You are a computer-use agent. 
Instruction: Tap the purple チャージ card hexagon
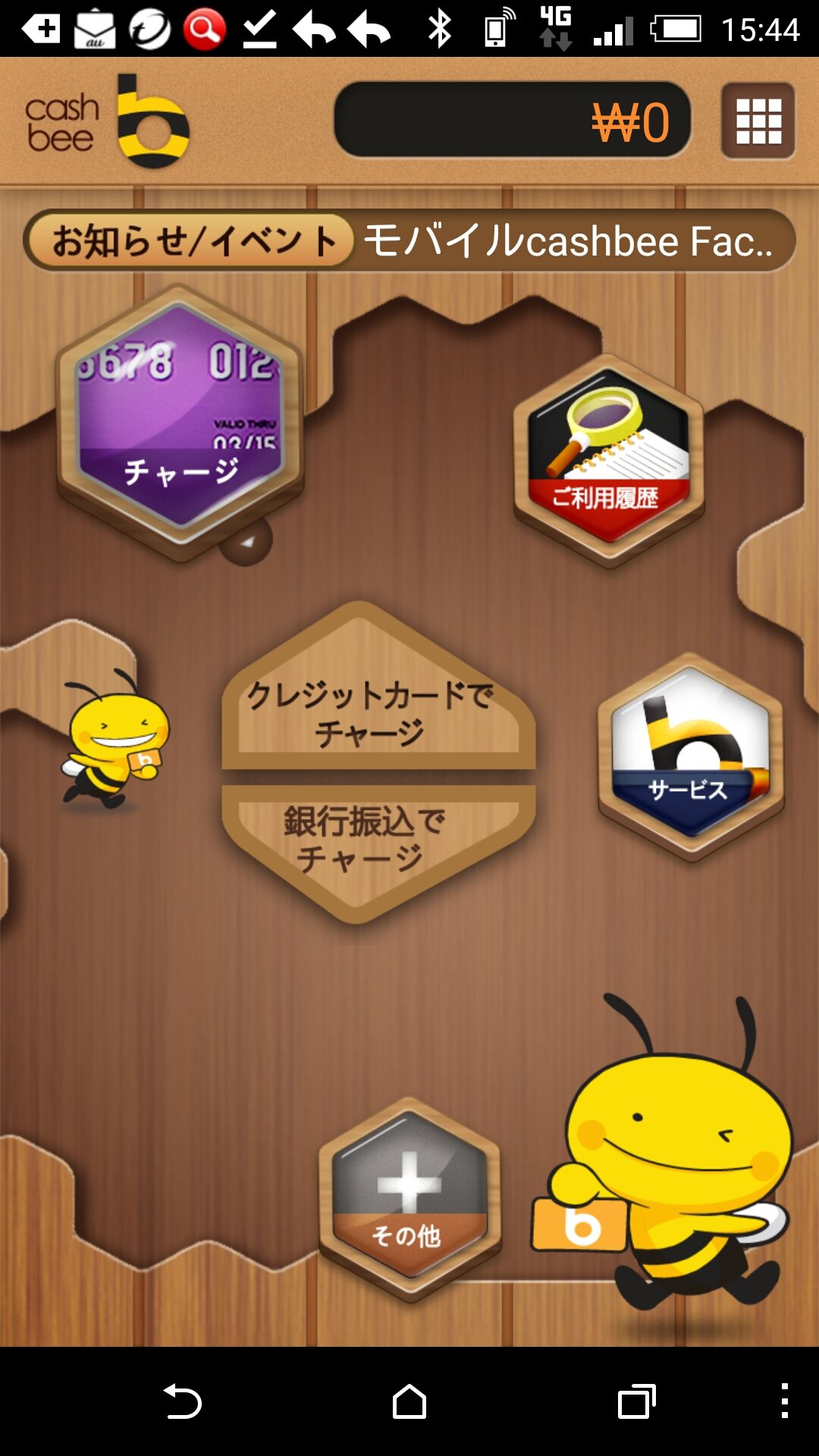(x=180, y=421)
